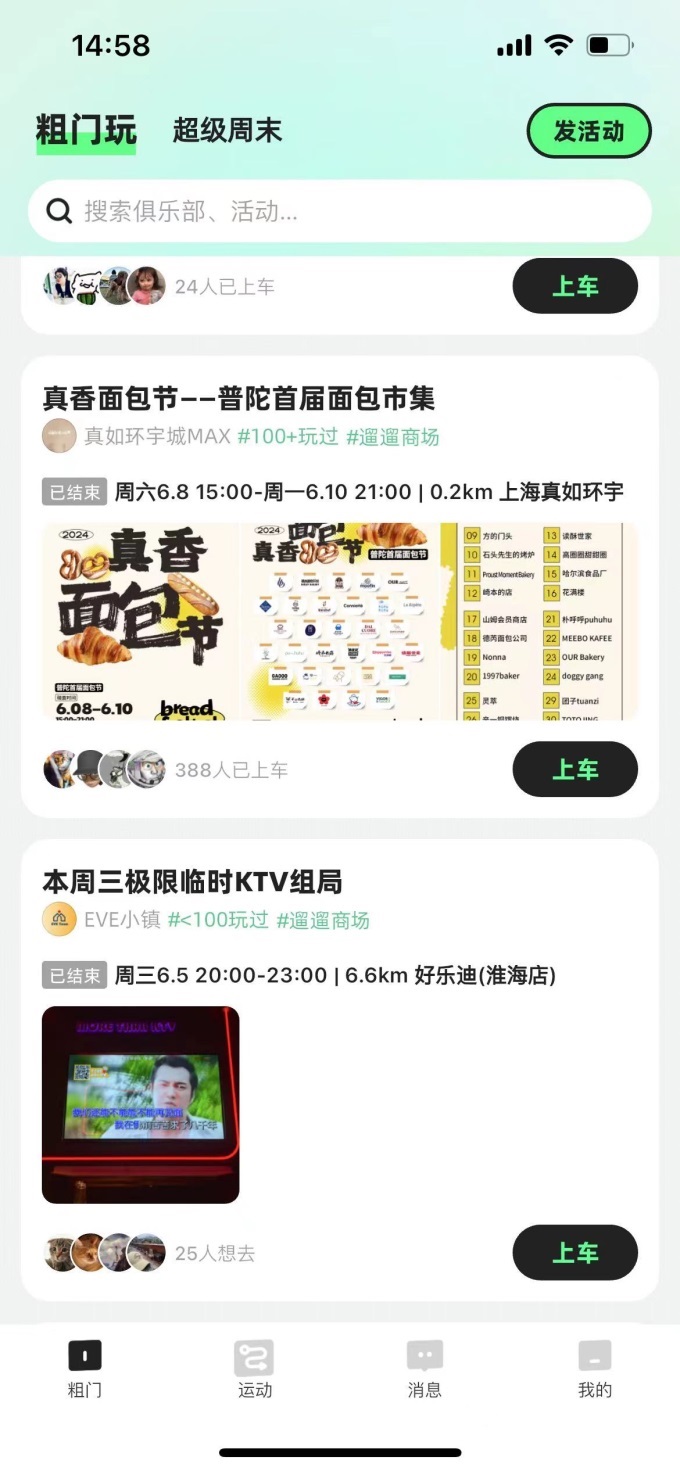Viewport: 680px width, 1471px height.
Task: Switch to the 运动 bottom tab
Action: [254, 1369]
